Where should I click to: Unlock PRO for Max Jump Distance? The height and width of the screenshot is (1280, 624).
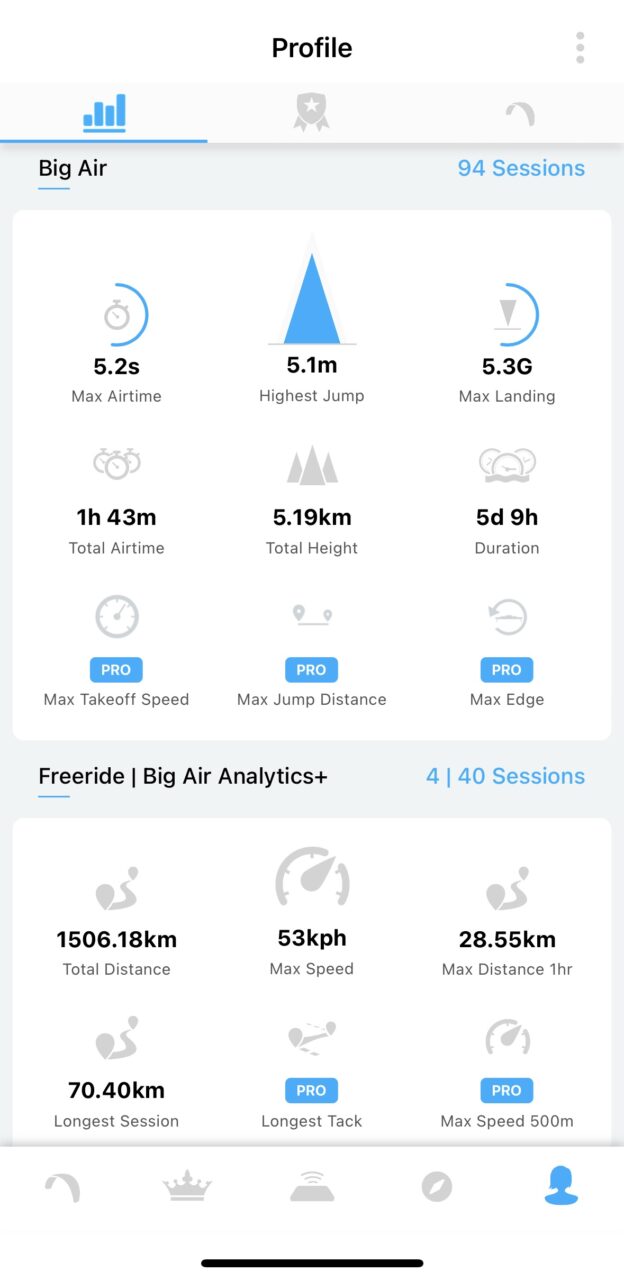coord(311,670)
